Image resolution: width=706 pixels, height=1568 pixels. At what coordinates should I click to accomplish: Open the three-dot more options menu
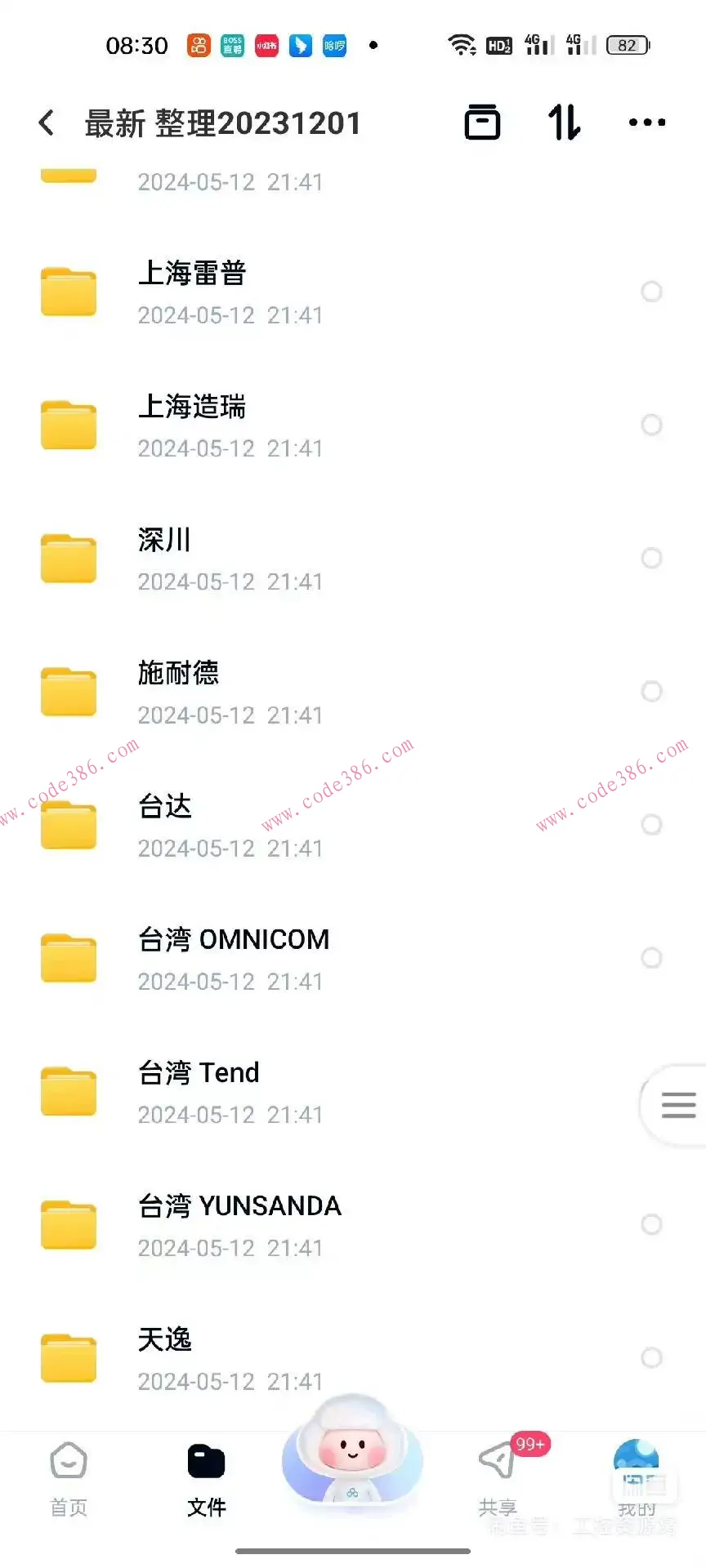click(646, 121)
